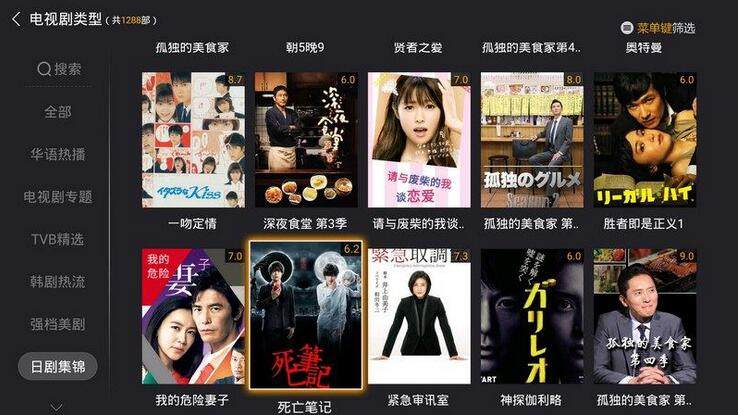Go back from 电视剧类型 page
Screen dimensions: 738x415
click(x=16, y=19)
